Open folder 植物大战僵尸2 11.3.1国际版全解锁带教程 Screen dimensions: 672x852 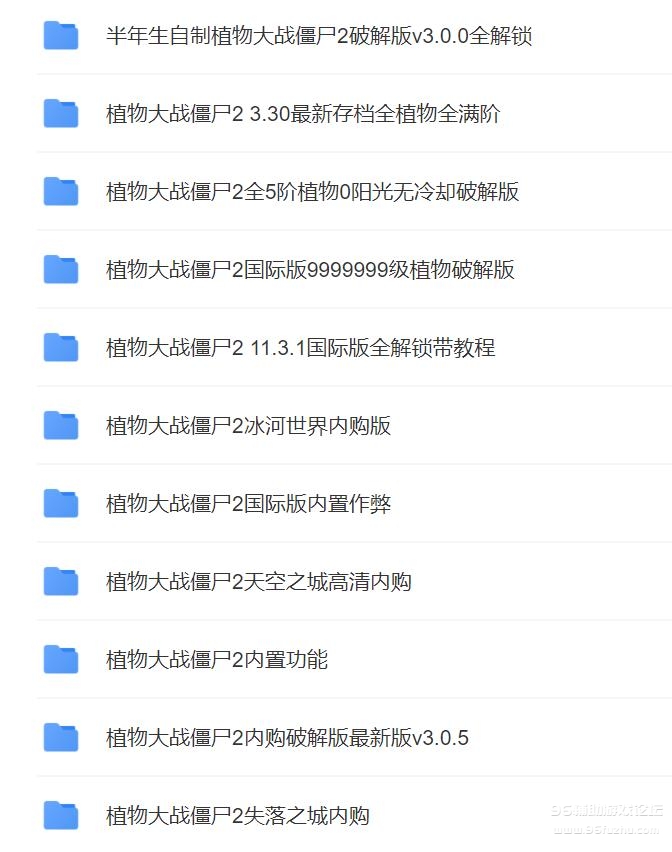300,348
